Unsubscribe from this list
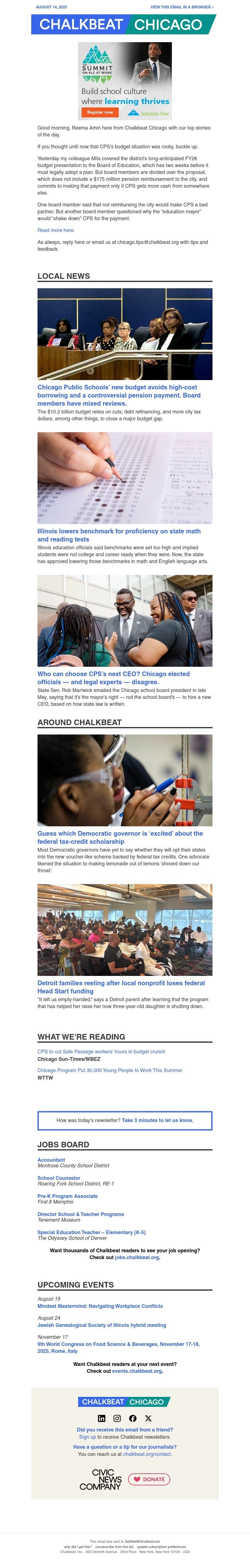 click(114, 1546)
